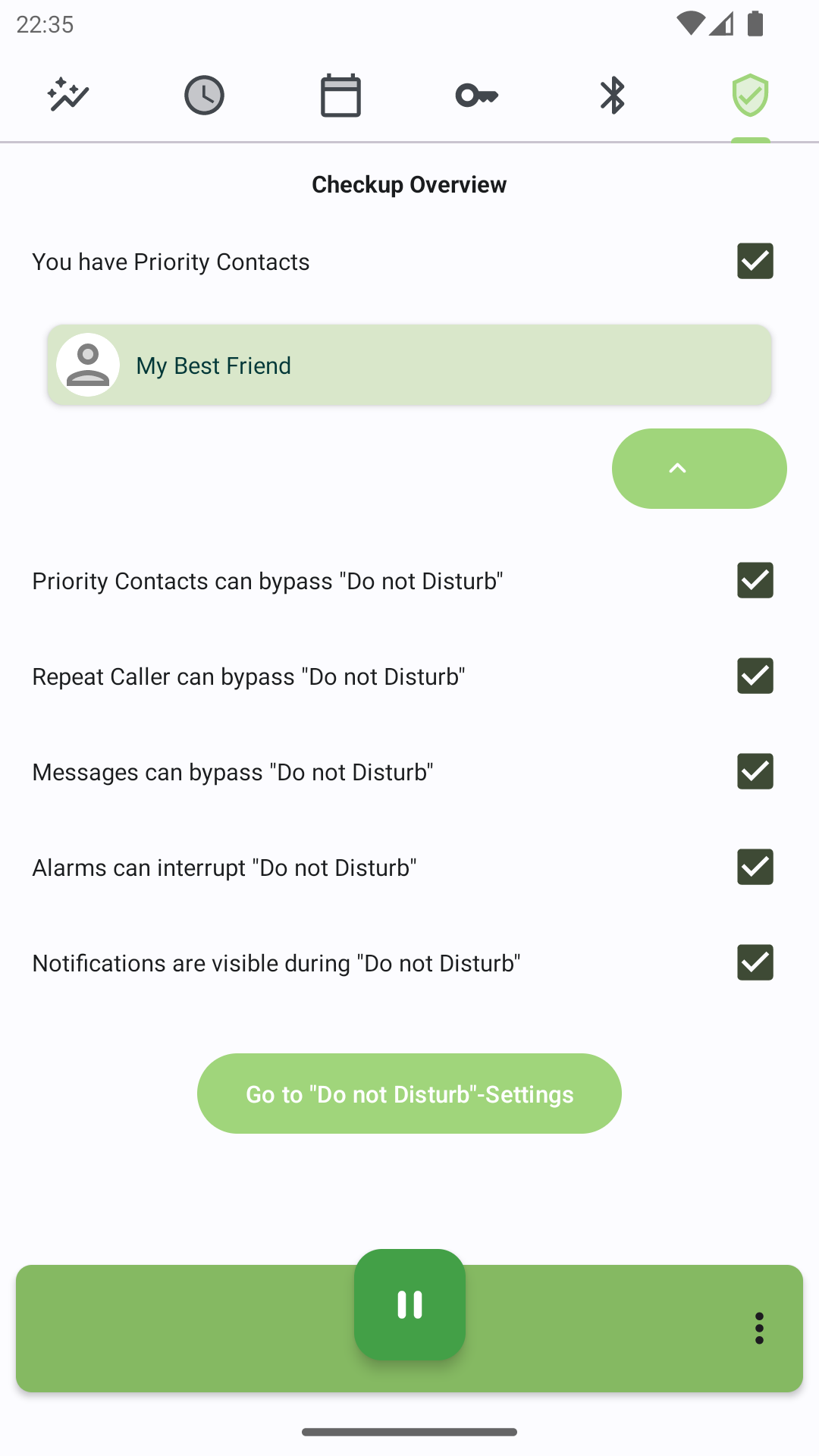819x1456 pixels.
Task: Select the shield checkup tab
Action: (x=750, y=96)
